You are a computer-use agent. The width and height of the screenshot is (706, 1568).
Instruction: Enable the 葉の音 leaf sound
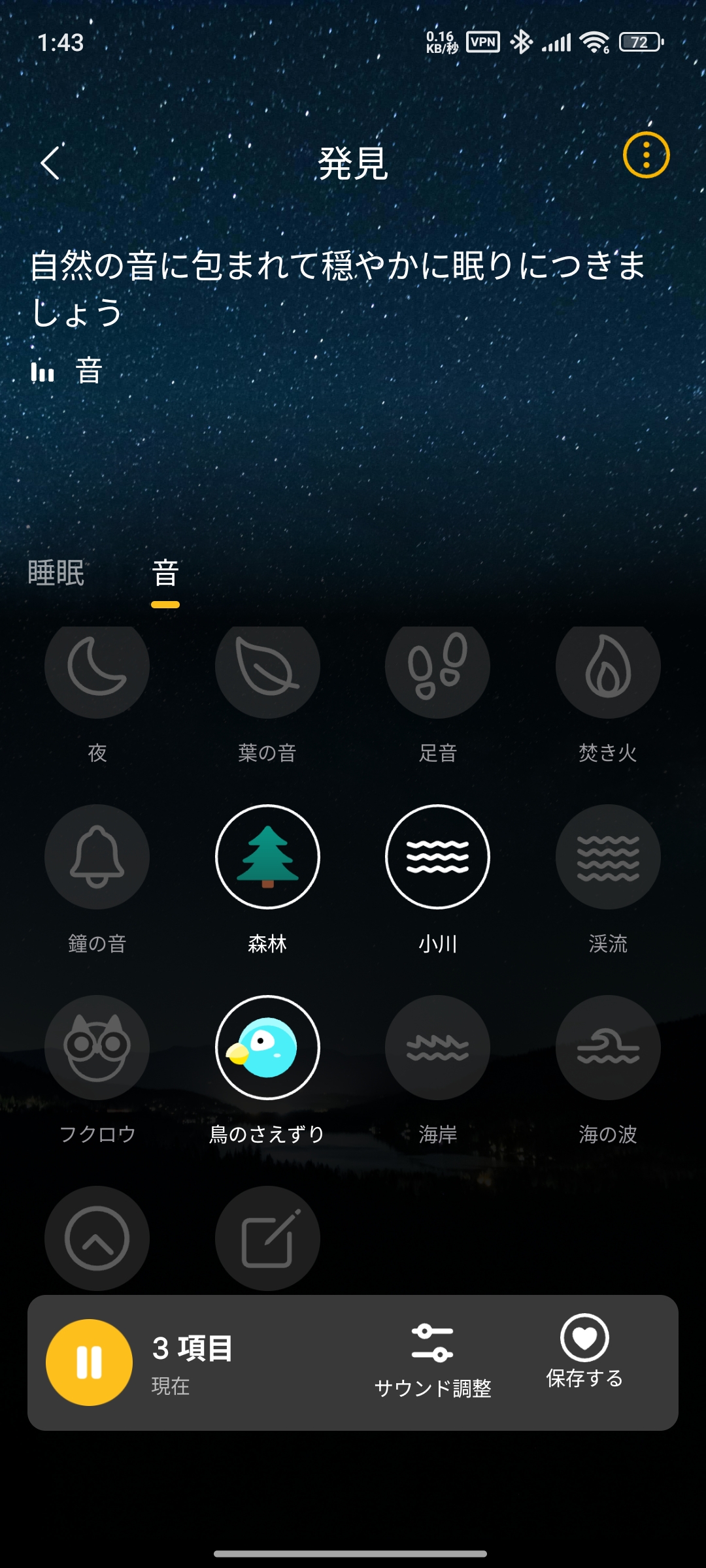click(x=267, y=670)
